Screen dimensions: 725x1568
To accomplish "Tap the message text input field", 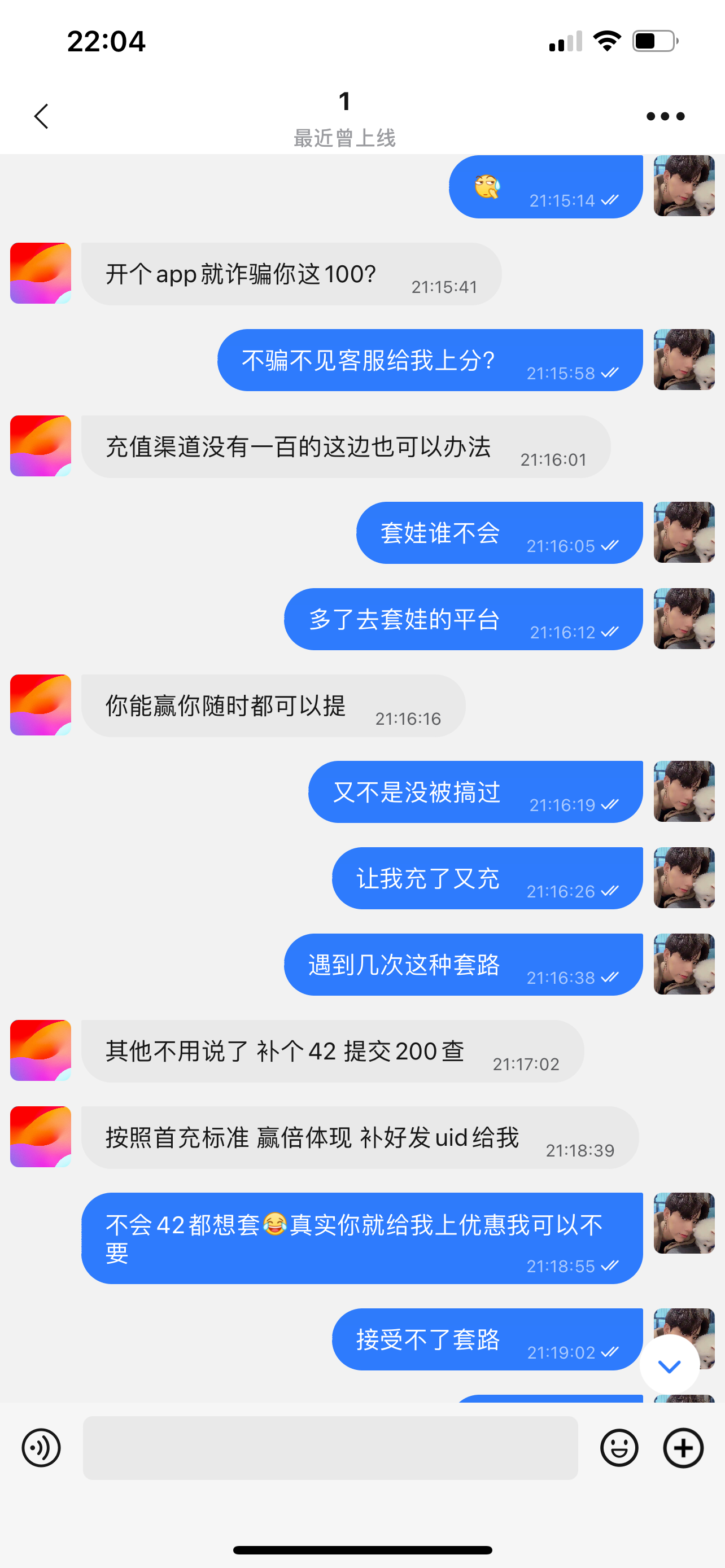I will 330,1447.
